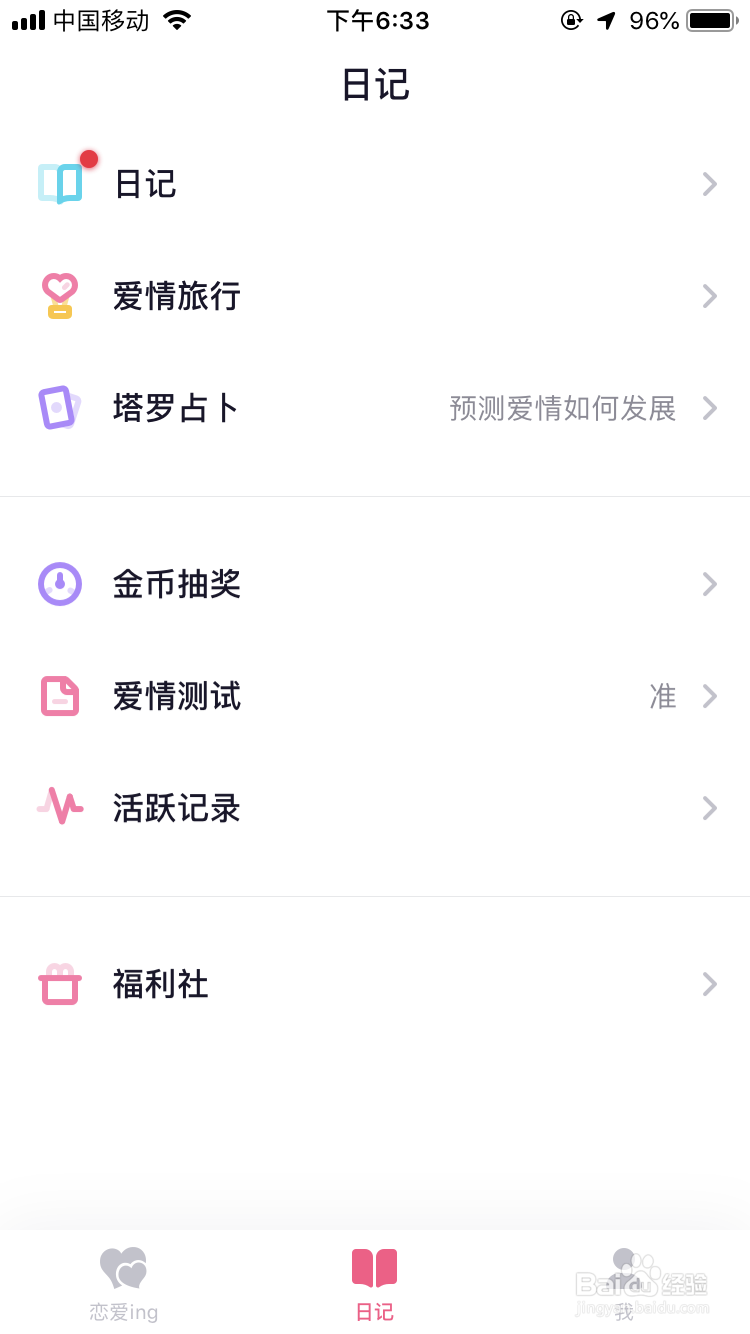The width and height of the screenshot is (750, 1334).
Task: Open 金币抽奖 coin lottery
Action: [375, 584]
